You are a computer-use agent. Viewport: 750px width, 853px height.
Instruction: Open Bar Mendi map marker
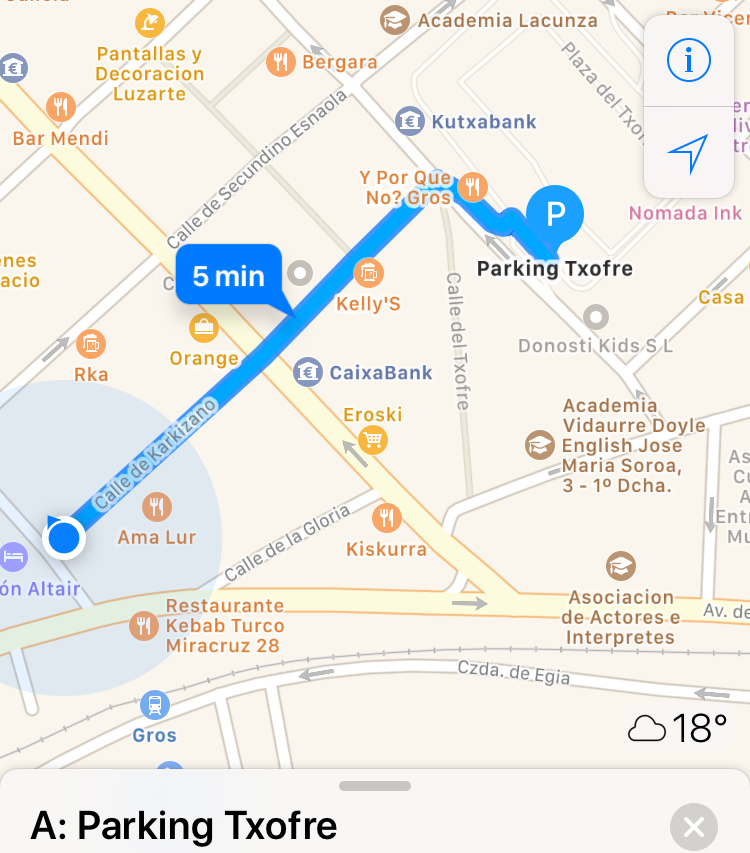tap(61, 106)
